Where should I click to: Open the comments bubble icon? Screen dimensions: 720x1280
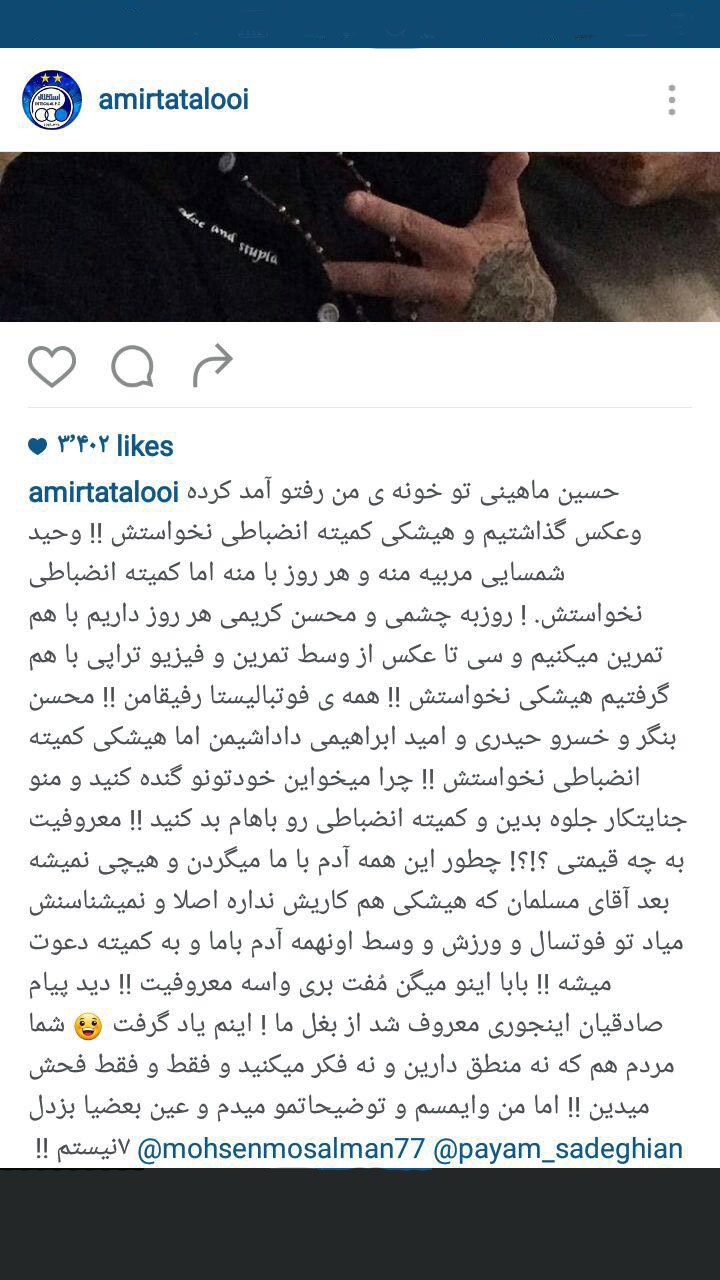(x=132, y=367)
